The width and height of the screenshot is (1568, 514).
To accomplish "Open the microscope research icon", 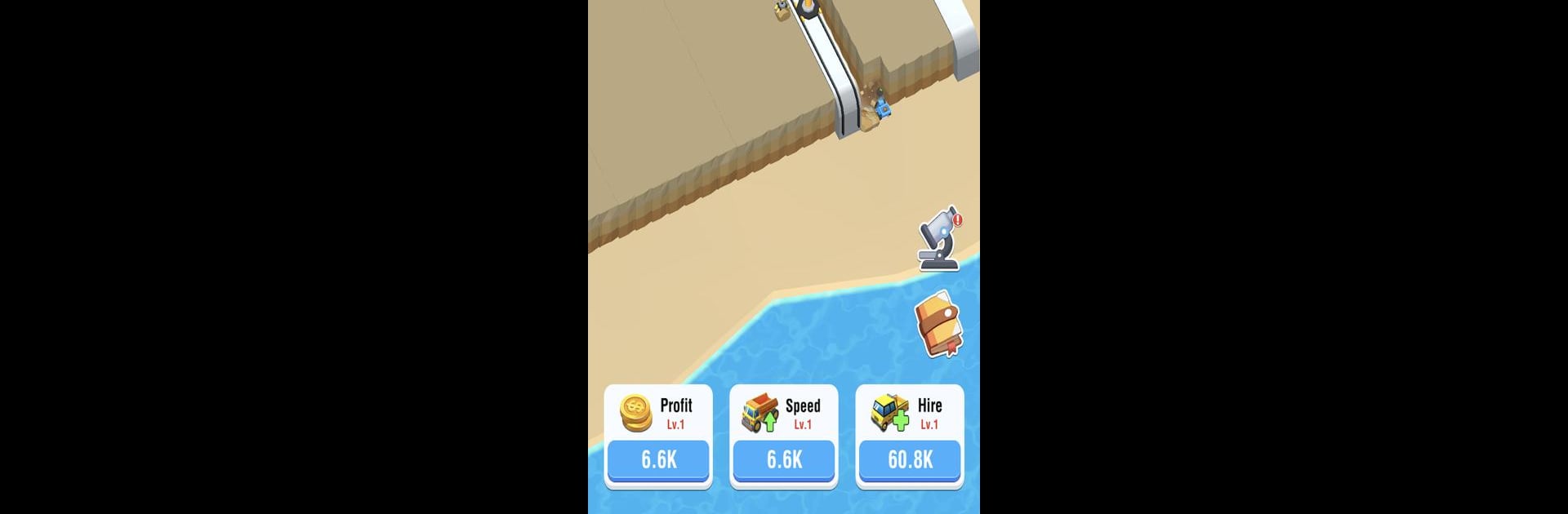I will pyautogui.click(x=939, y=240).
